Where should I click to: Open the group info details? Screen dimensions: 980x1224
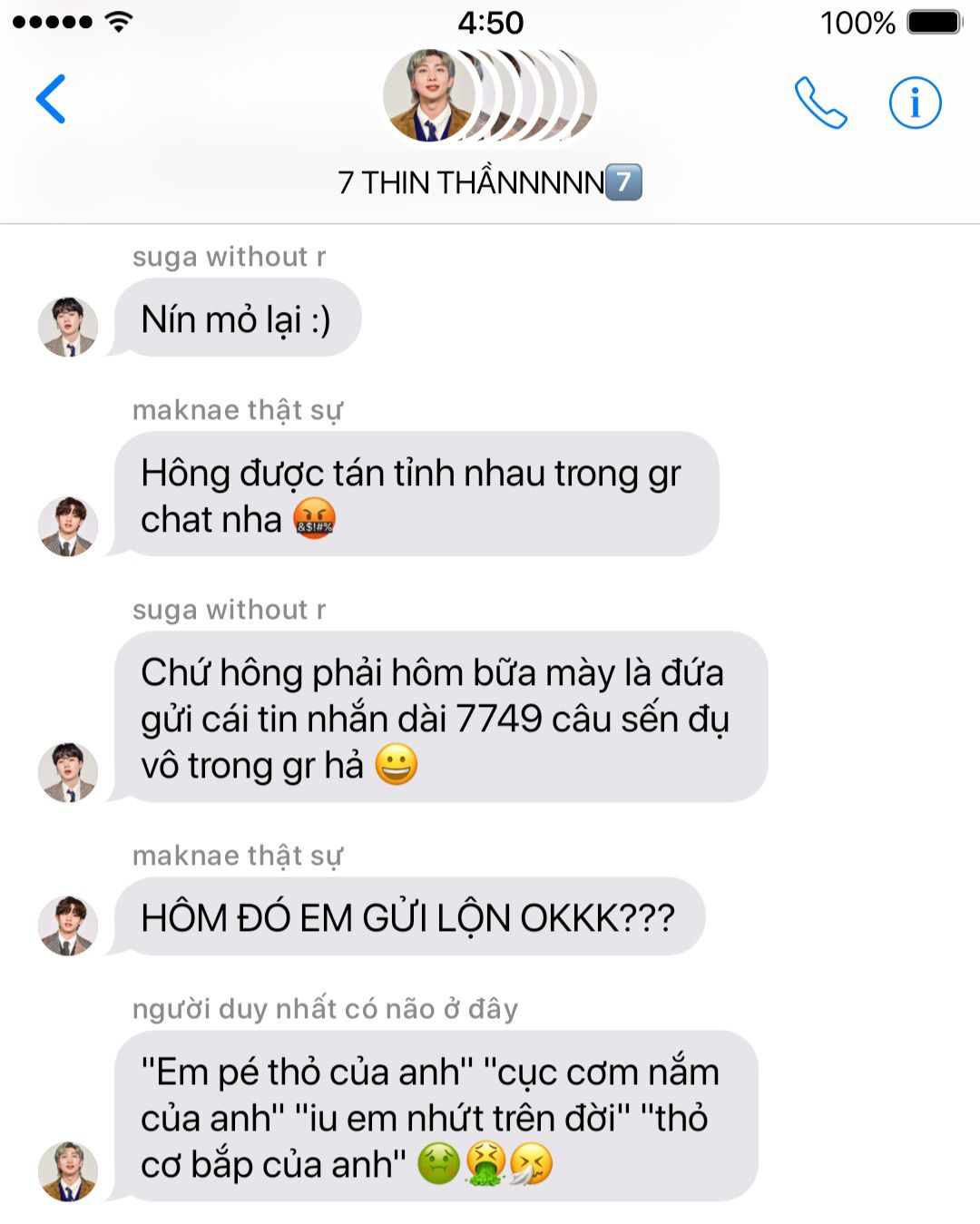(915, 103)
